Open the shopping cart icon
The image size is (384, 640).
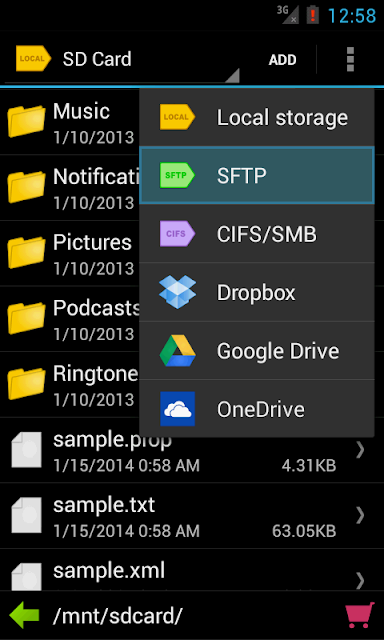pyautogui.click(x=360, y=615)
